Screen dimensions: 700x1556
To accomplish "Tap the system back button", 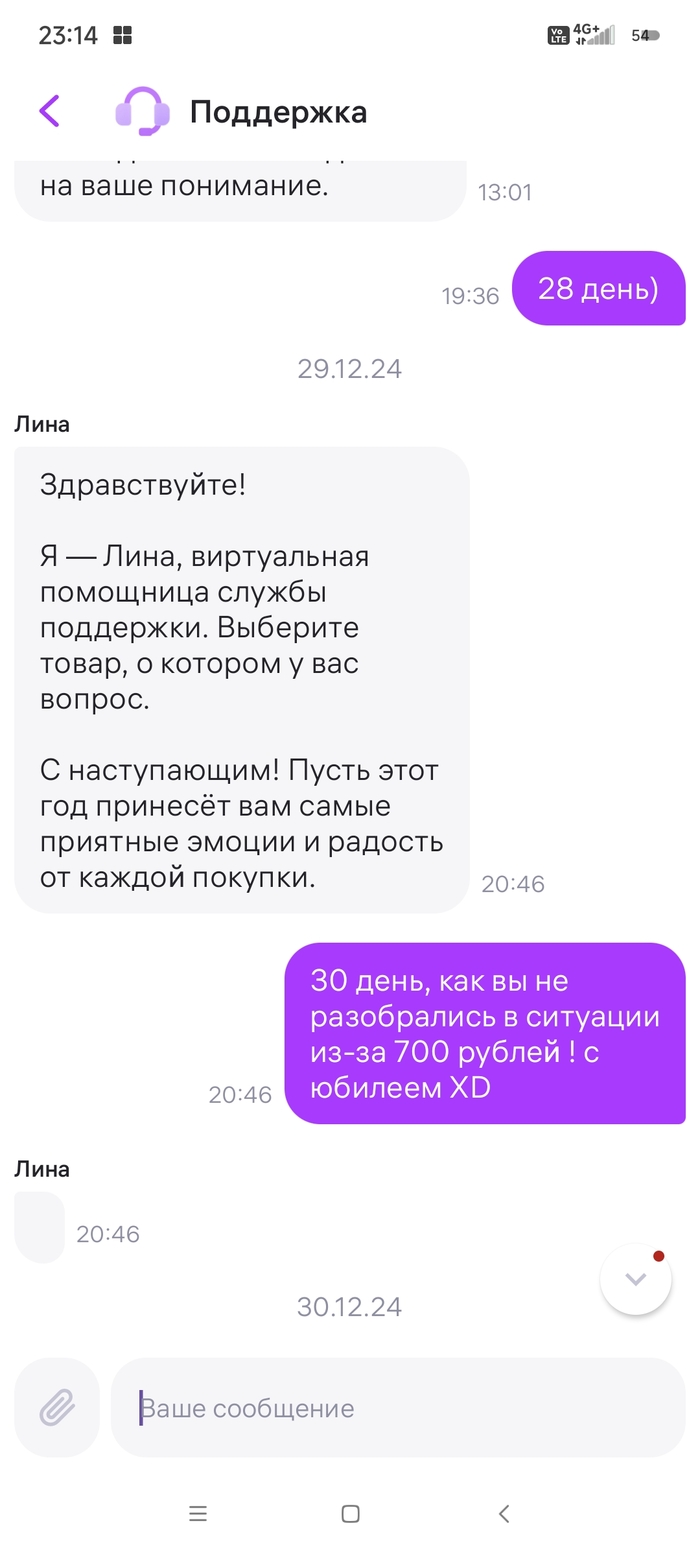I will (504, 1513).
